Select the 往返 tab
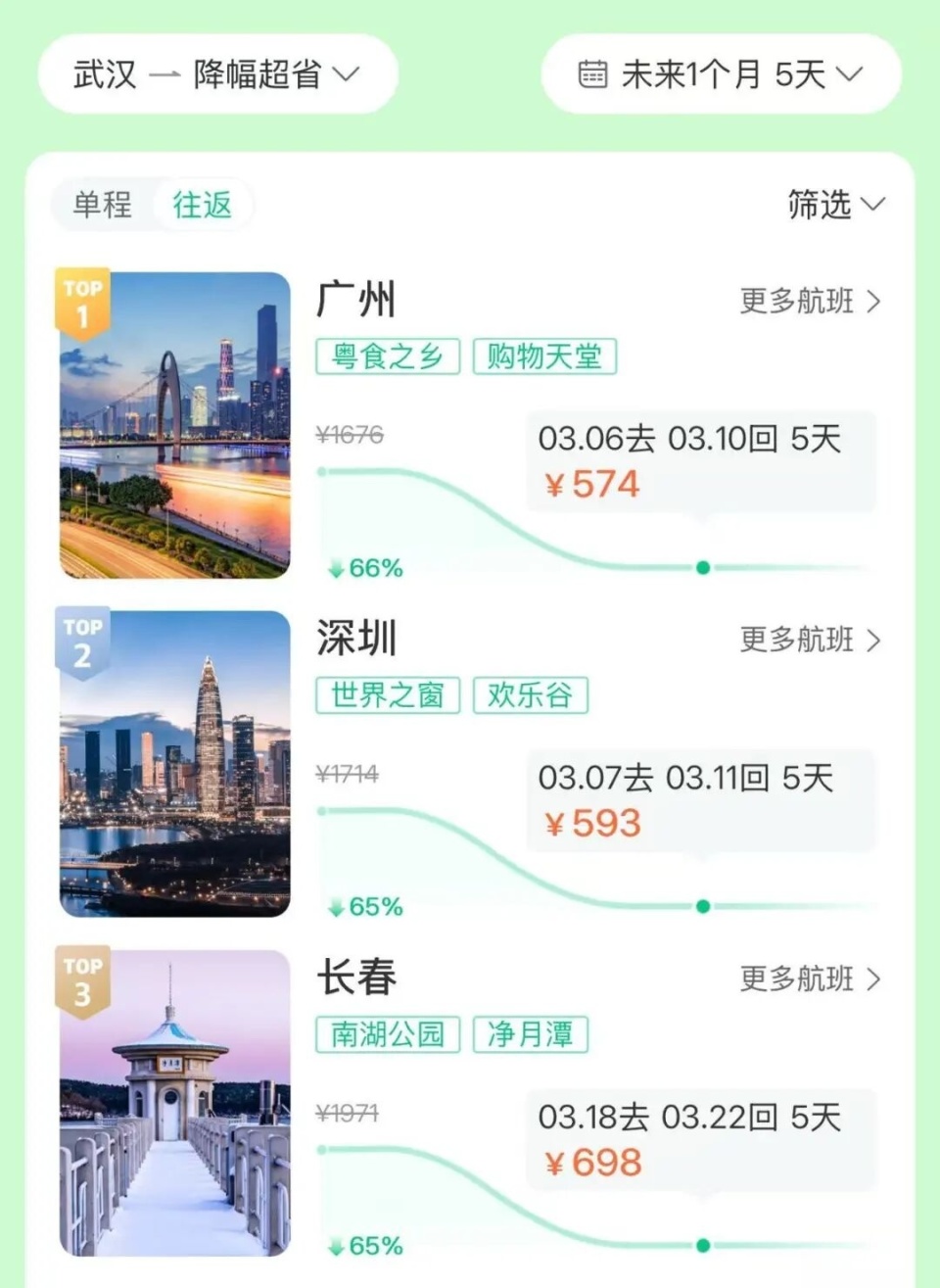Viewport: 940px width, 1288px height. pyautogui.click(x=201, y=205)
